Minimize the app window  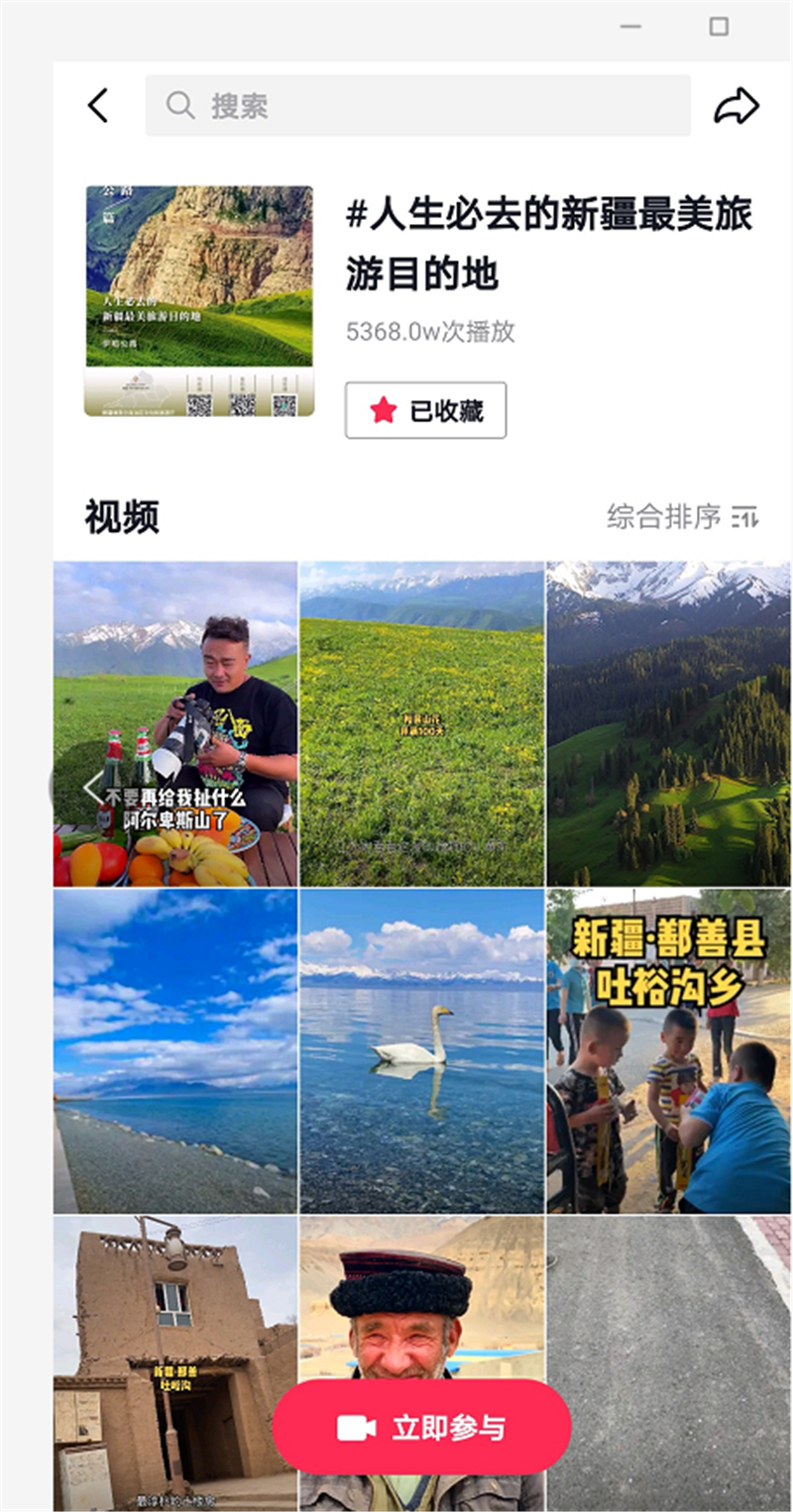pos(630,27)
